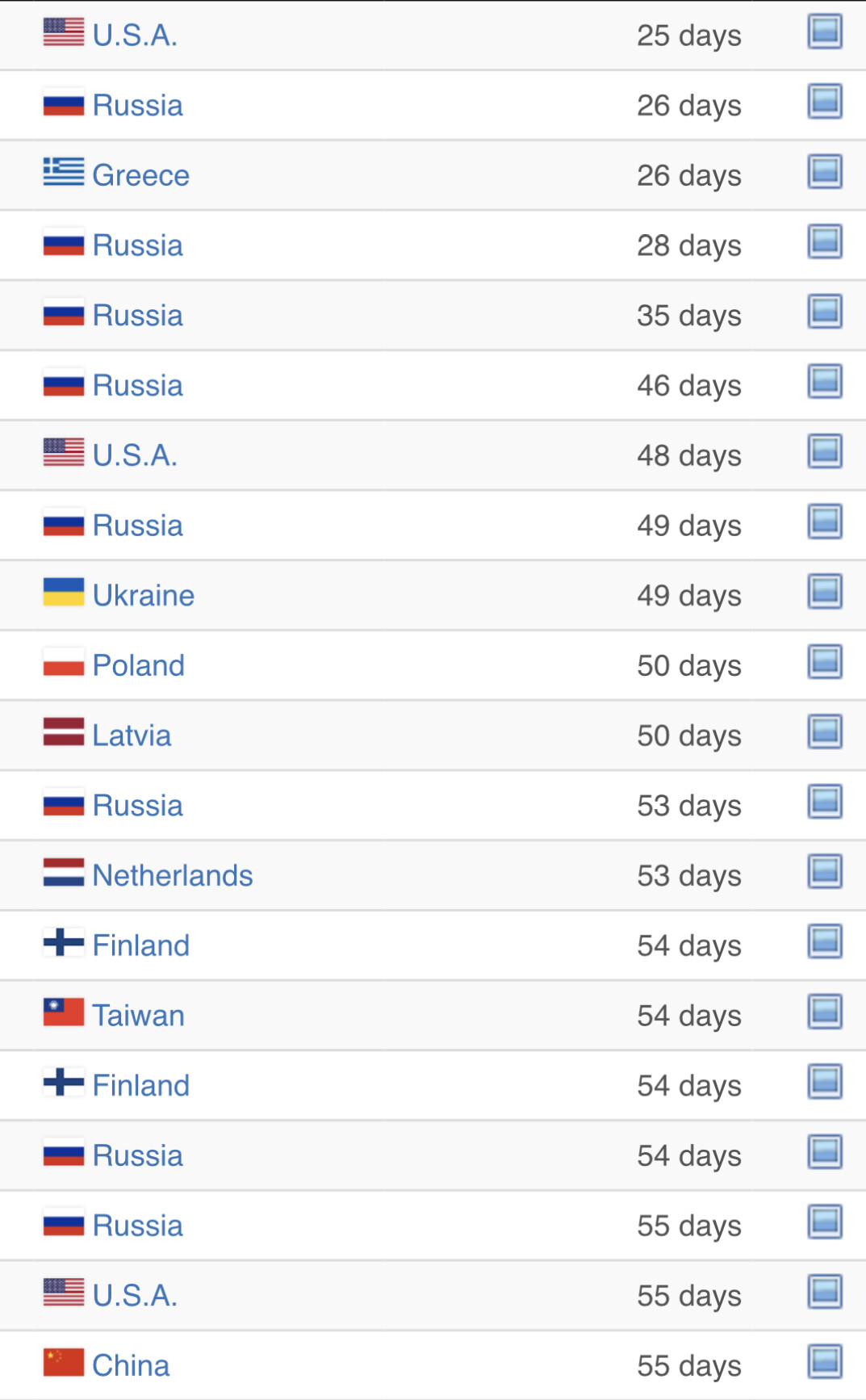Screen dimensions: 866x1400
Task: Select the Latvia link
Action: (132, 736)
